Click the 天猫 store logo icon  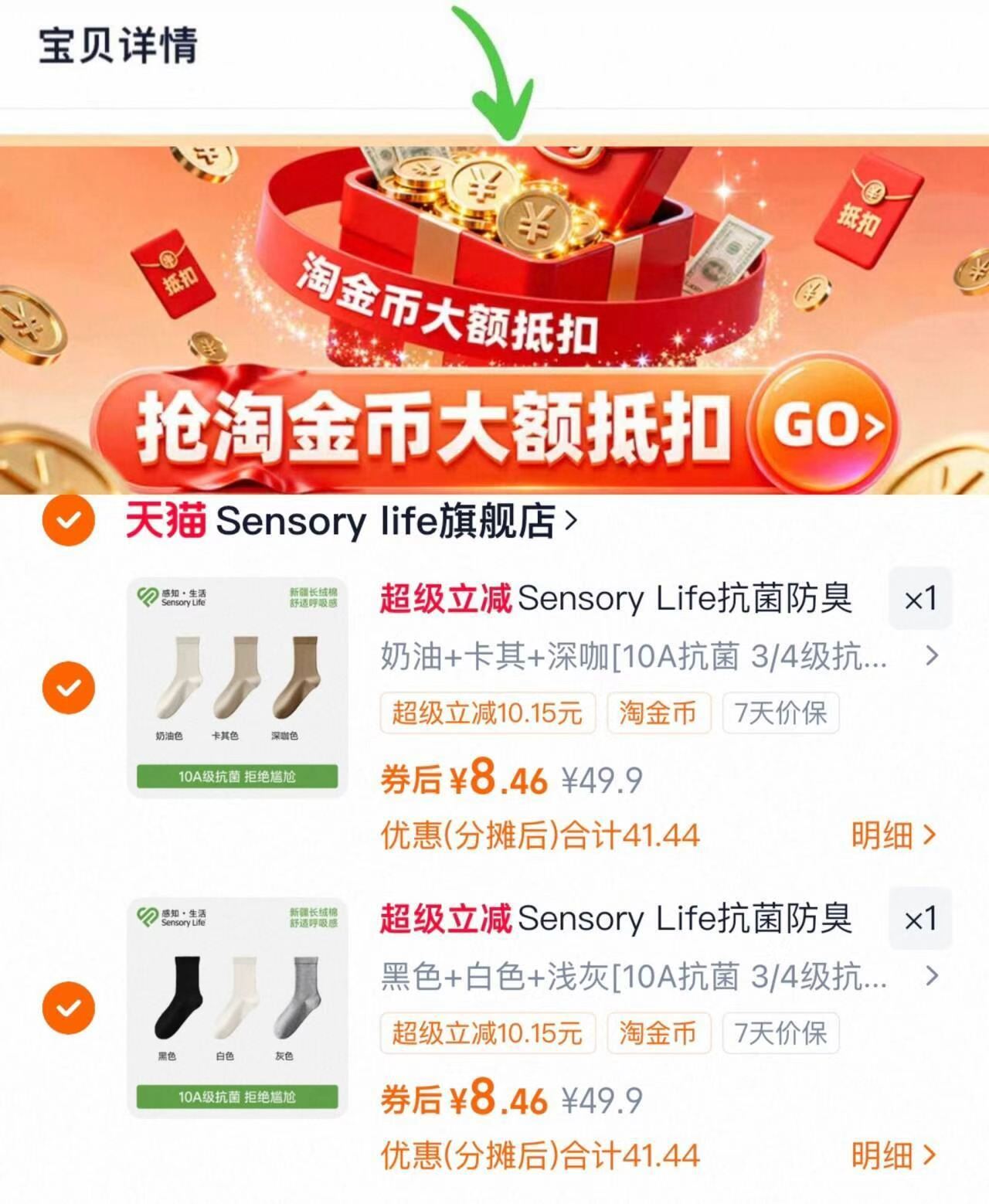tap(164, 522)
